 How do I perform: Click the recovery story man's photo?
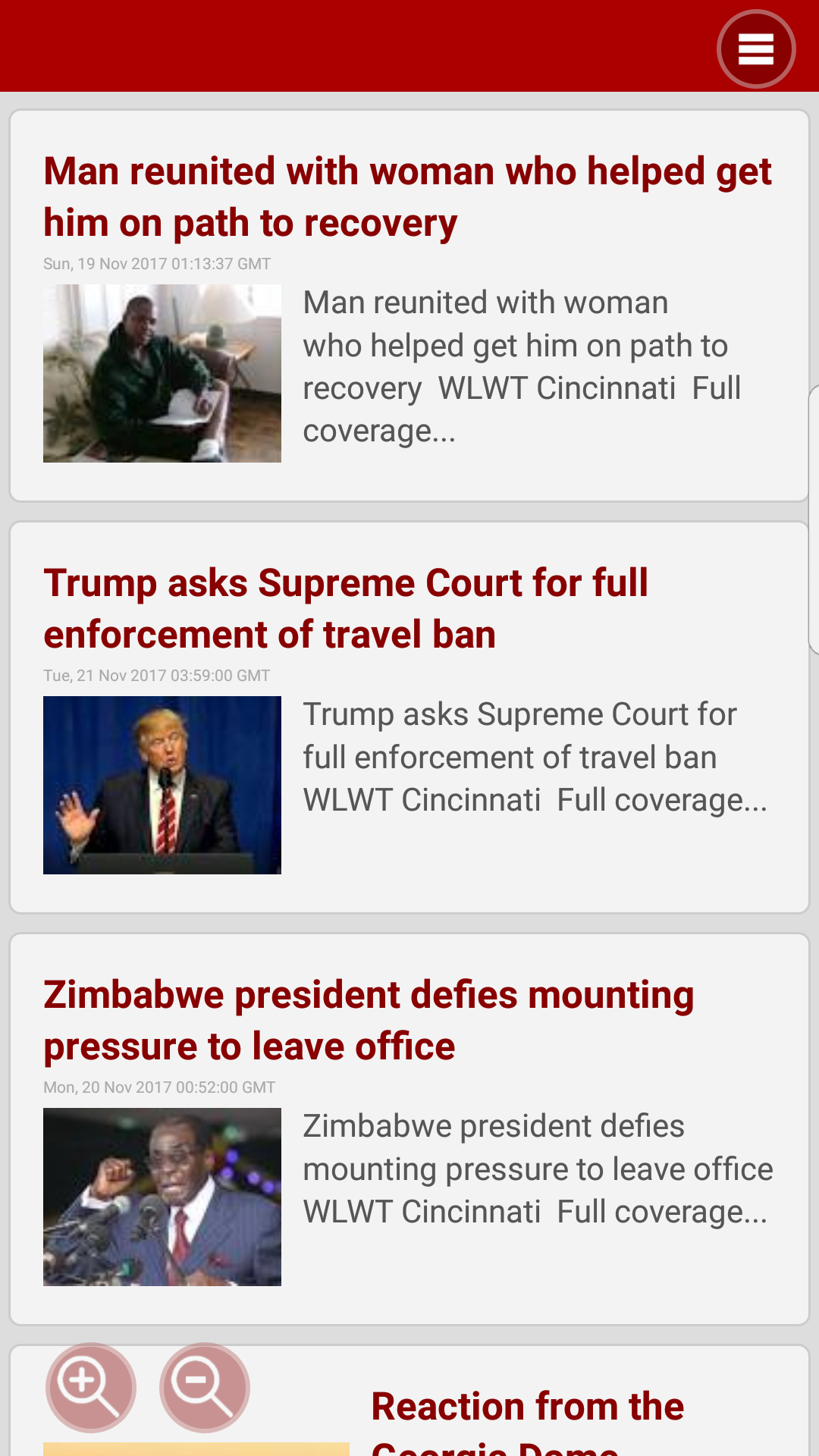pos(162,372)
